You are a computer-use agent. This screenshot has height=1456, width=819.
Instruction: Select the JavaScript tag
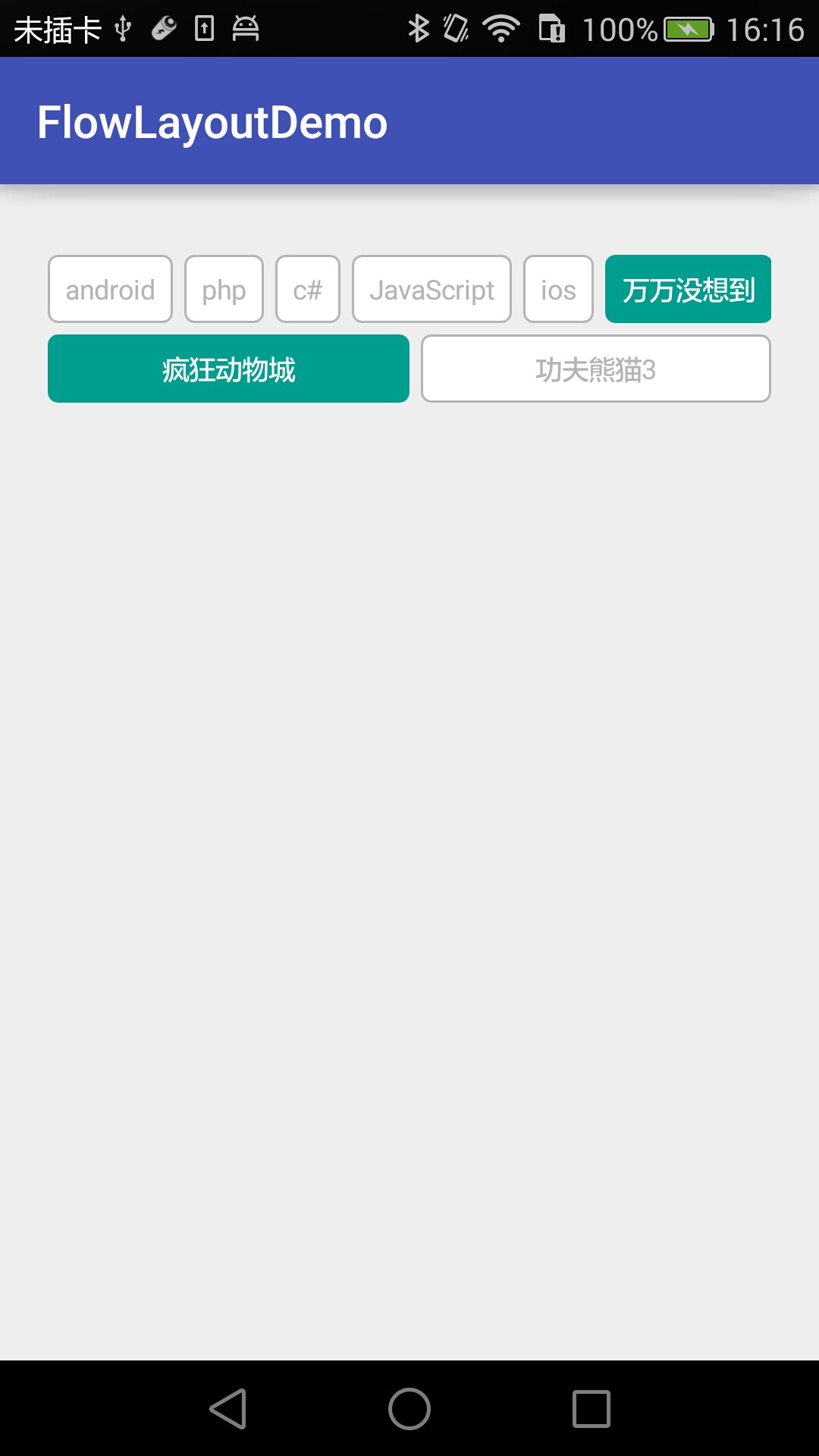coord(431,289)
